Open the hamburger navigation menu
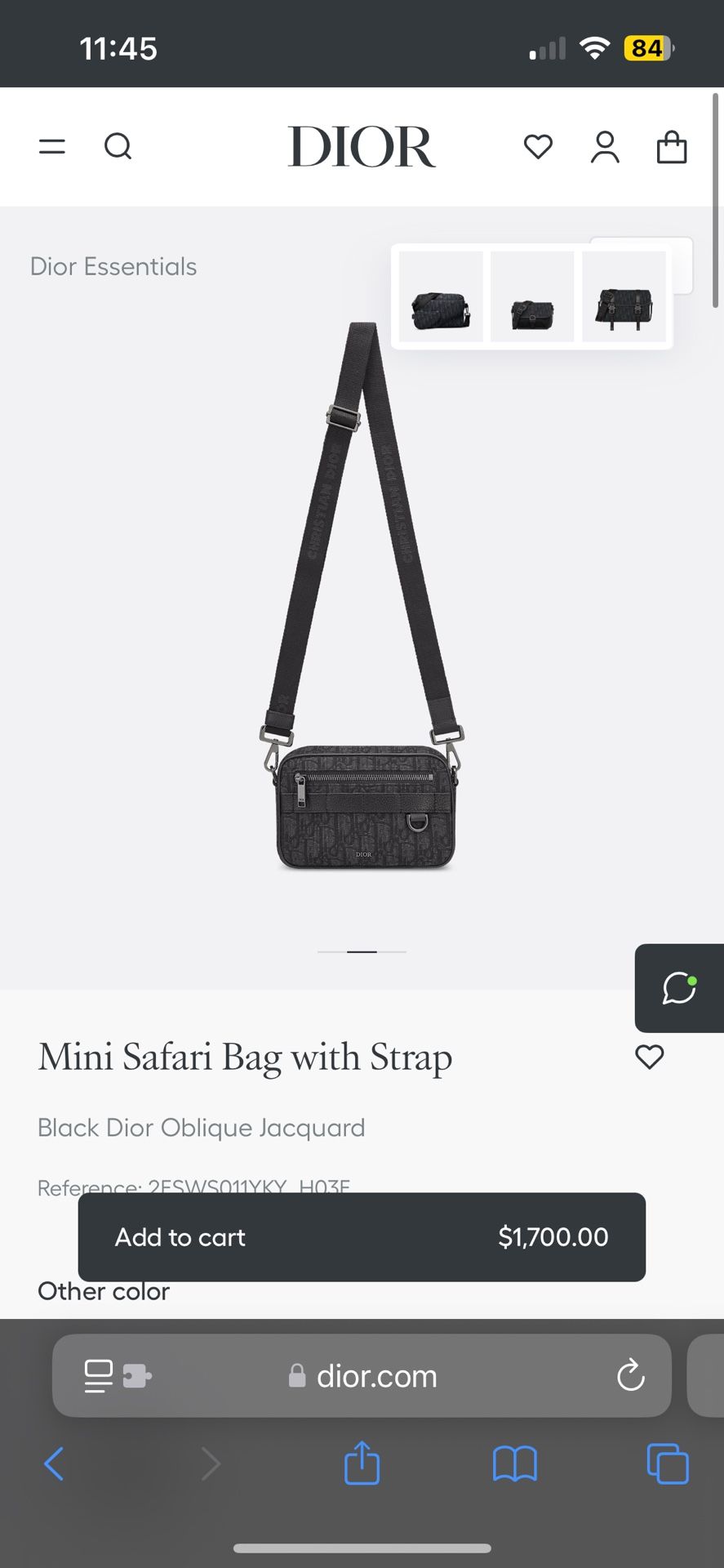This screenshot has width=724, height=1568. pos(51,146)
